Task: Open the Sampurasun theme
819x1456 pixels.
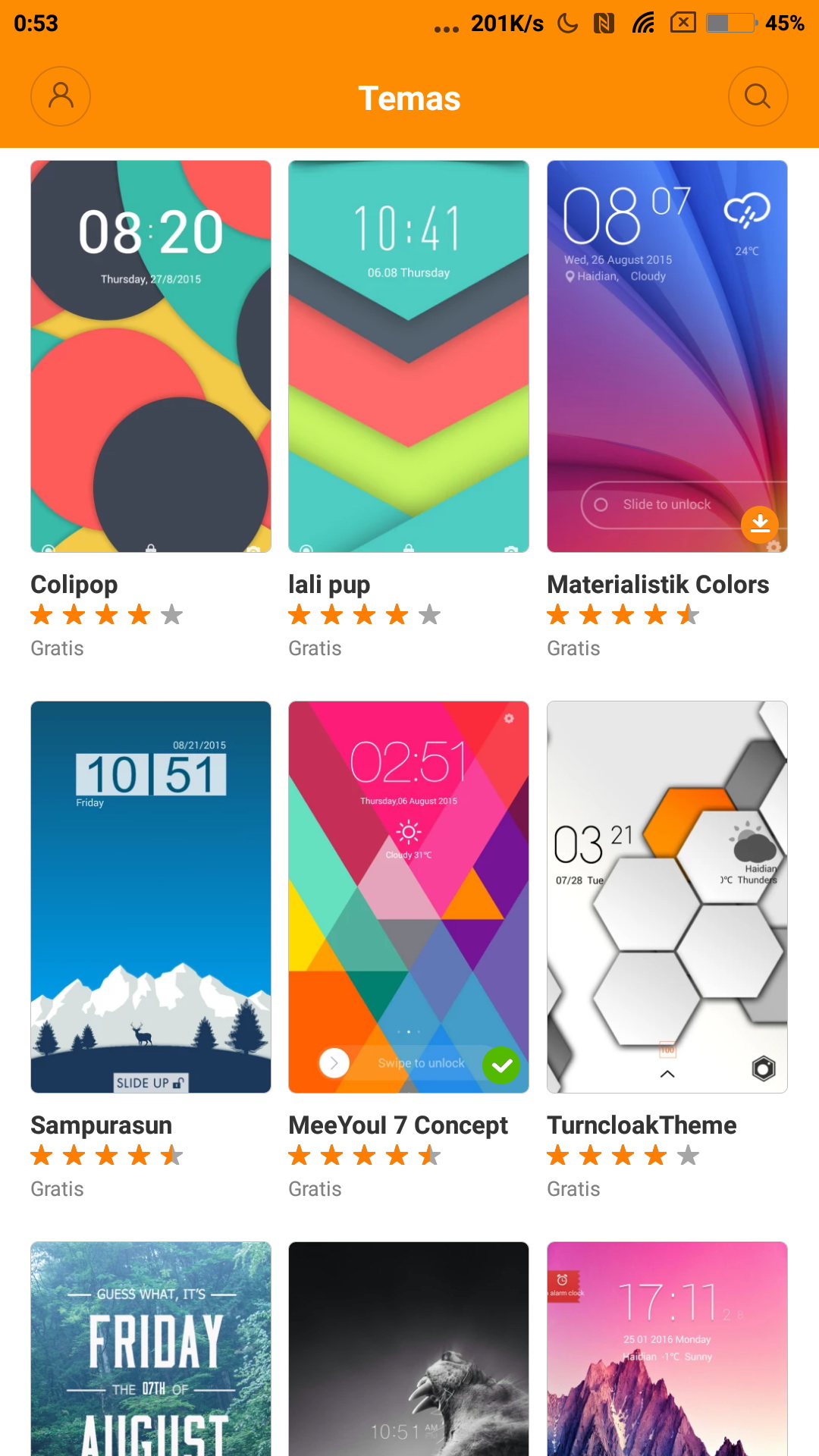Action: pos(151,896)
